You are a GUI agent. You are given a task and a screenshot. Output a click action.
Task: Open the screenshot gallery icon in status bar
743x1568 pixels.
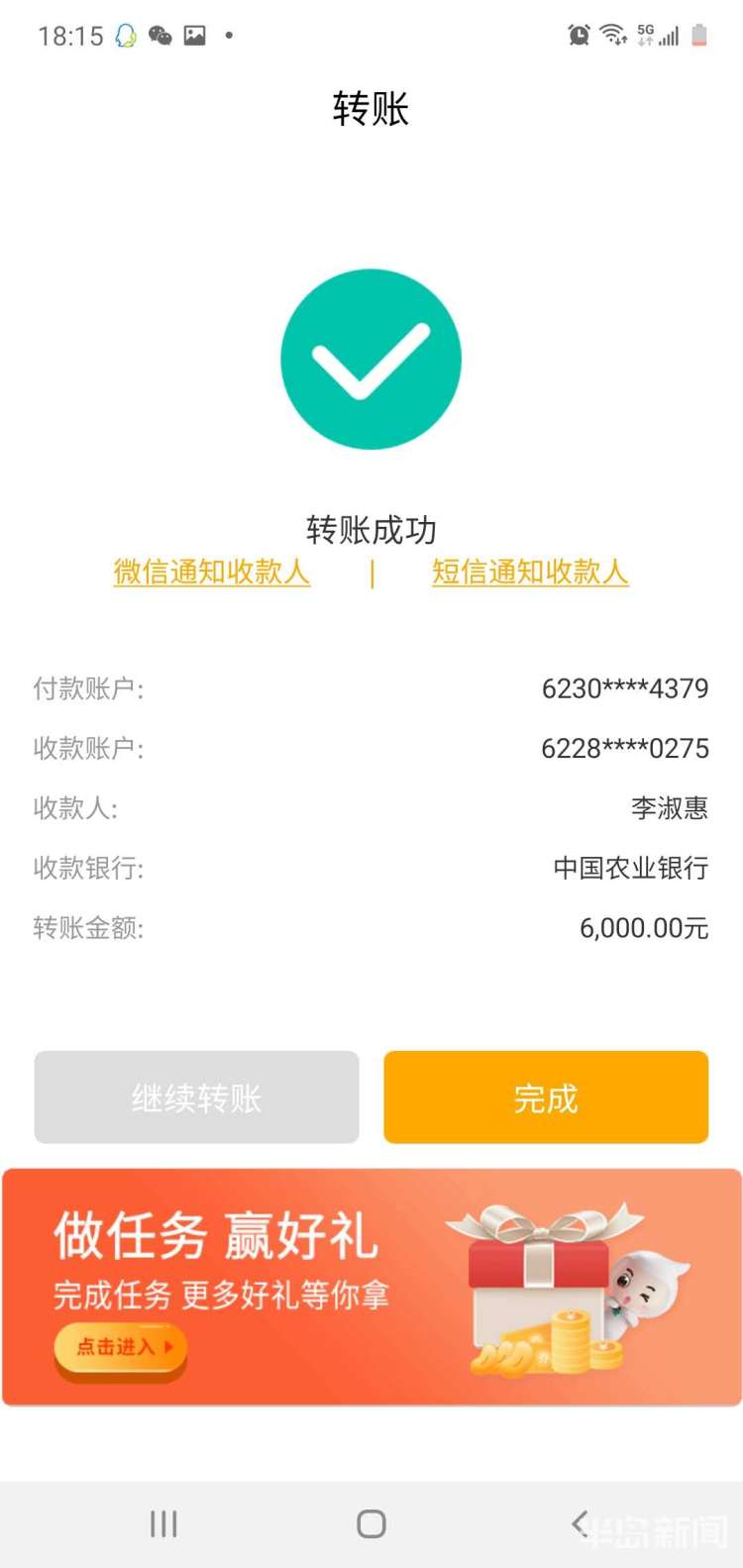194,35
